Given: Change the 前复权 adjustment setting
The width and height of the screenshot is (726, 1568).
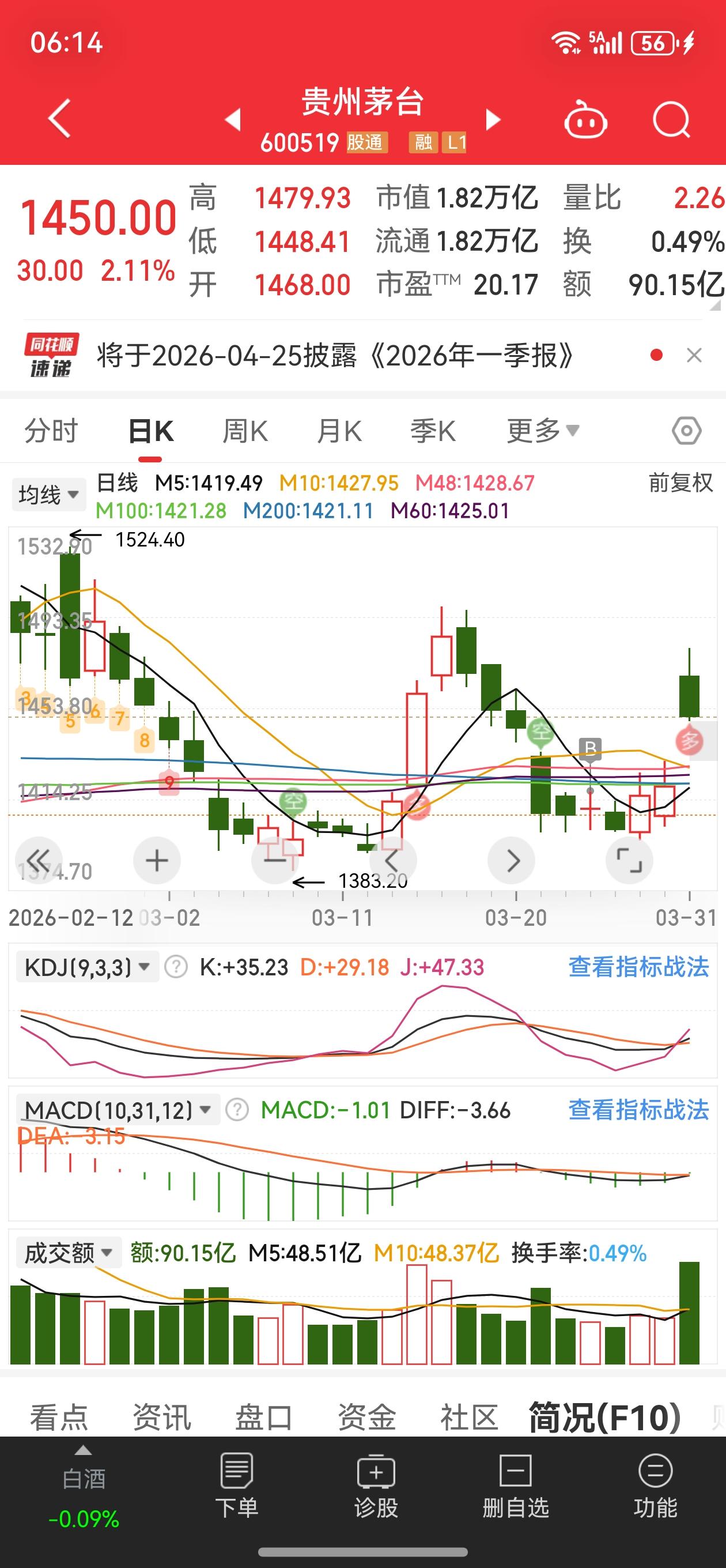Looking at the screenshot, I should tap(680, 483).
